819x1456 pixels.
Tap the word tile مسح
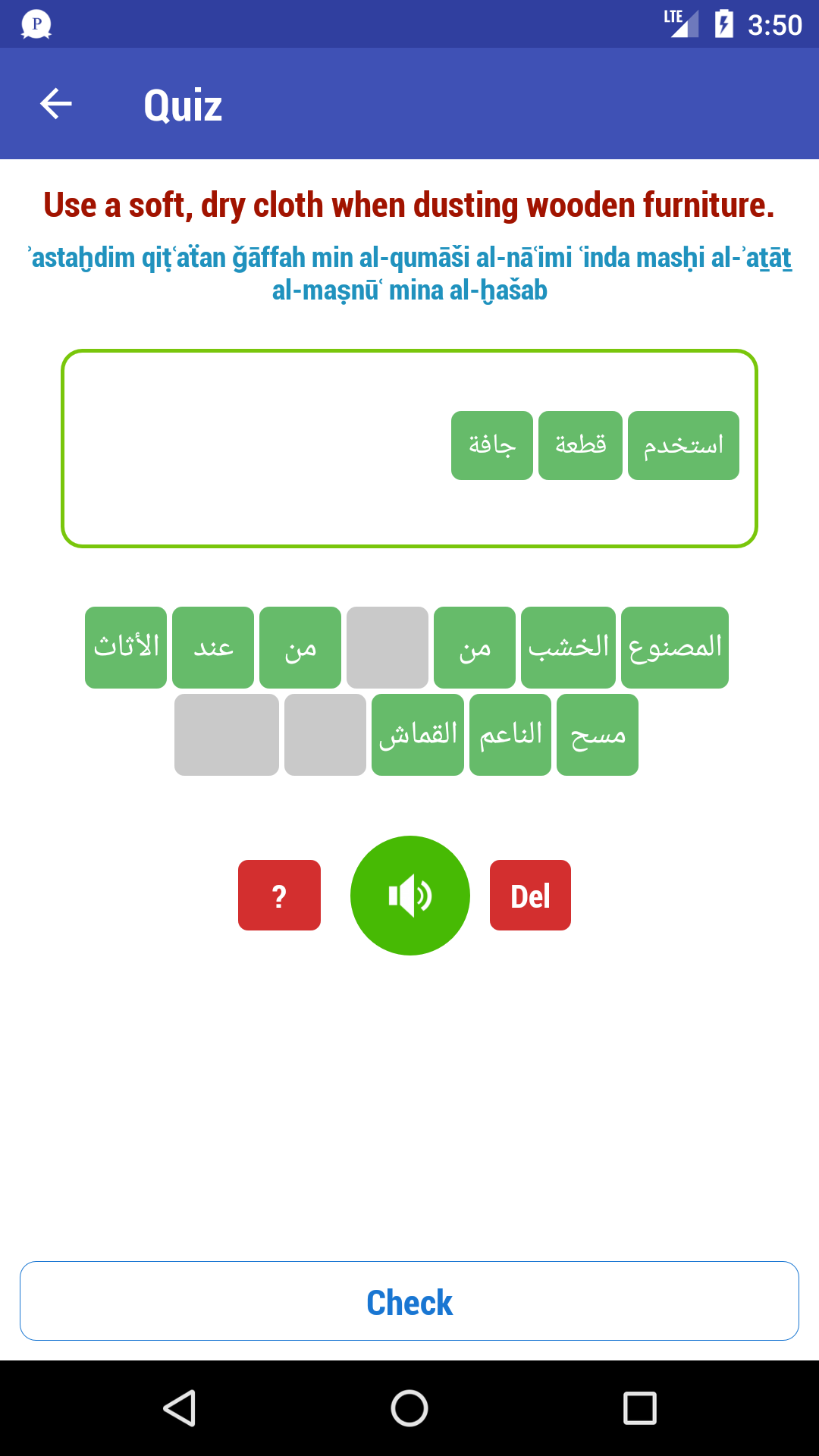click(x=598, y=735)
